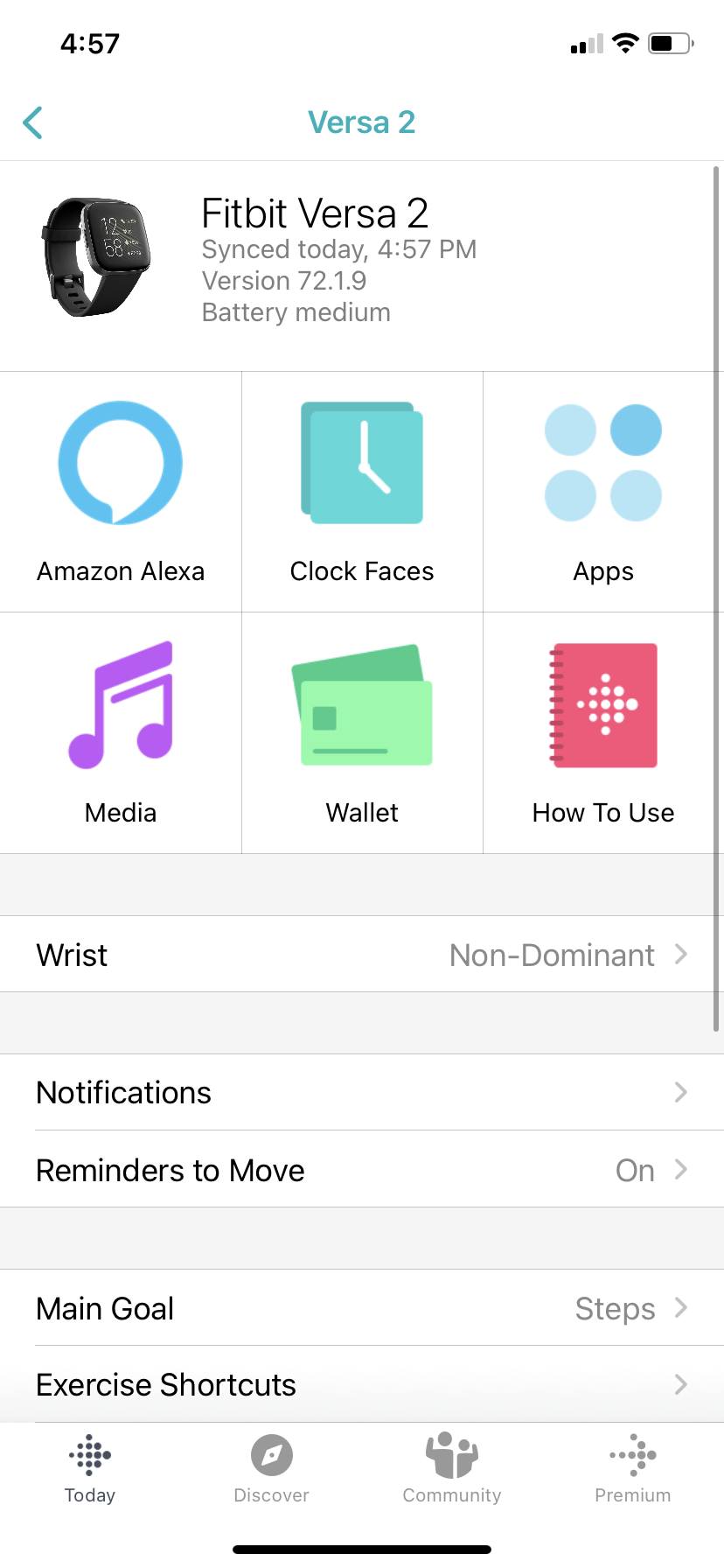Switch to the Community tab

pos(452,1469)
